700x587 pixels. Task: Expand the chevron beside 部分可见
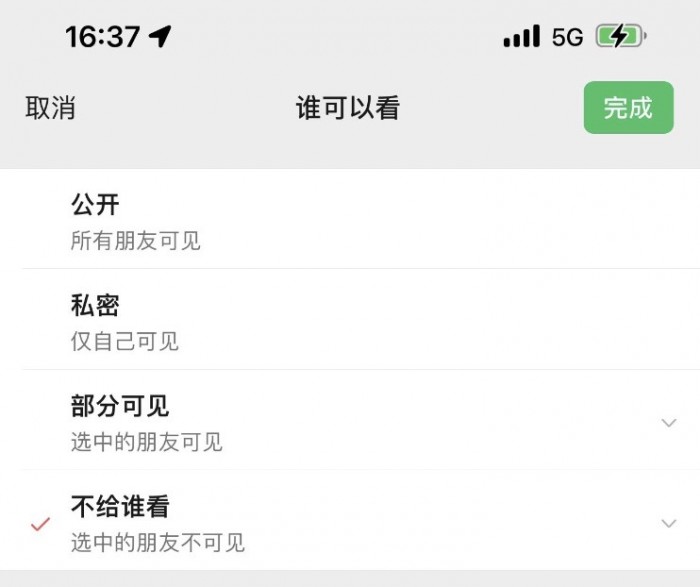pos(669,423)
